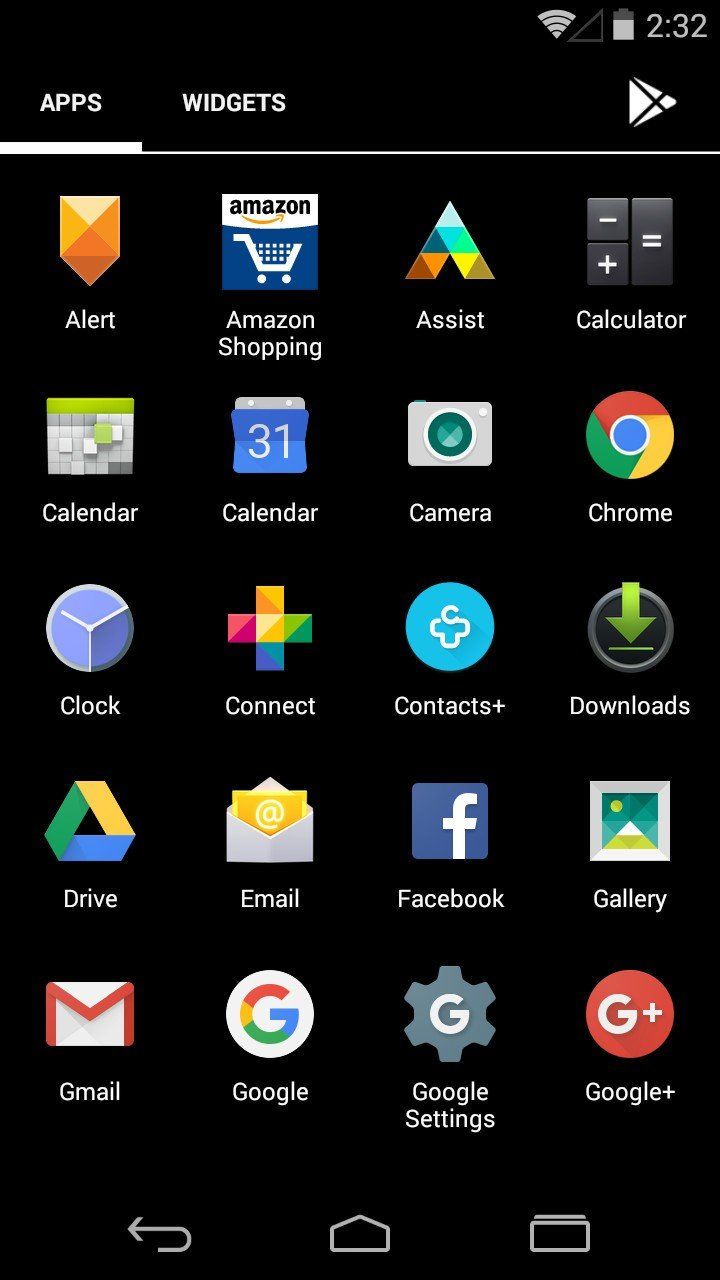Launch the Gallery app
Viewport: 720px width, 1280px height.
pos(630,819)
